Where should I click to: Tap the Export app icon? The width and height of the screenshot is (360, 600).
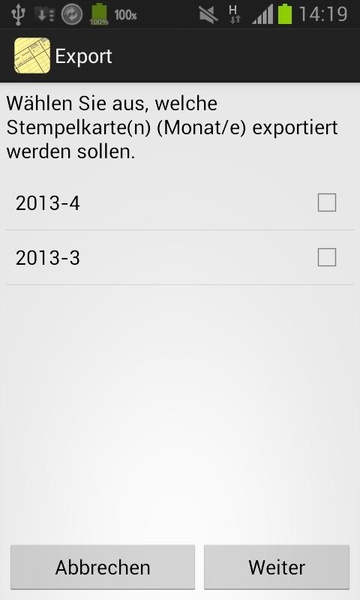click(x=32, y=55)
